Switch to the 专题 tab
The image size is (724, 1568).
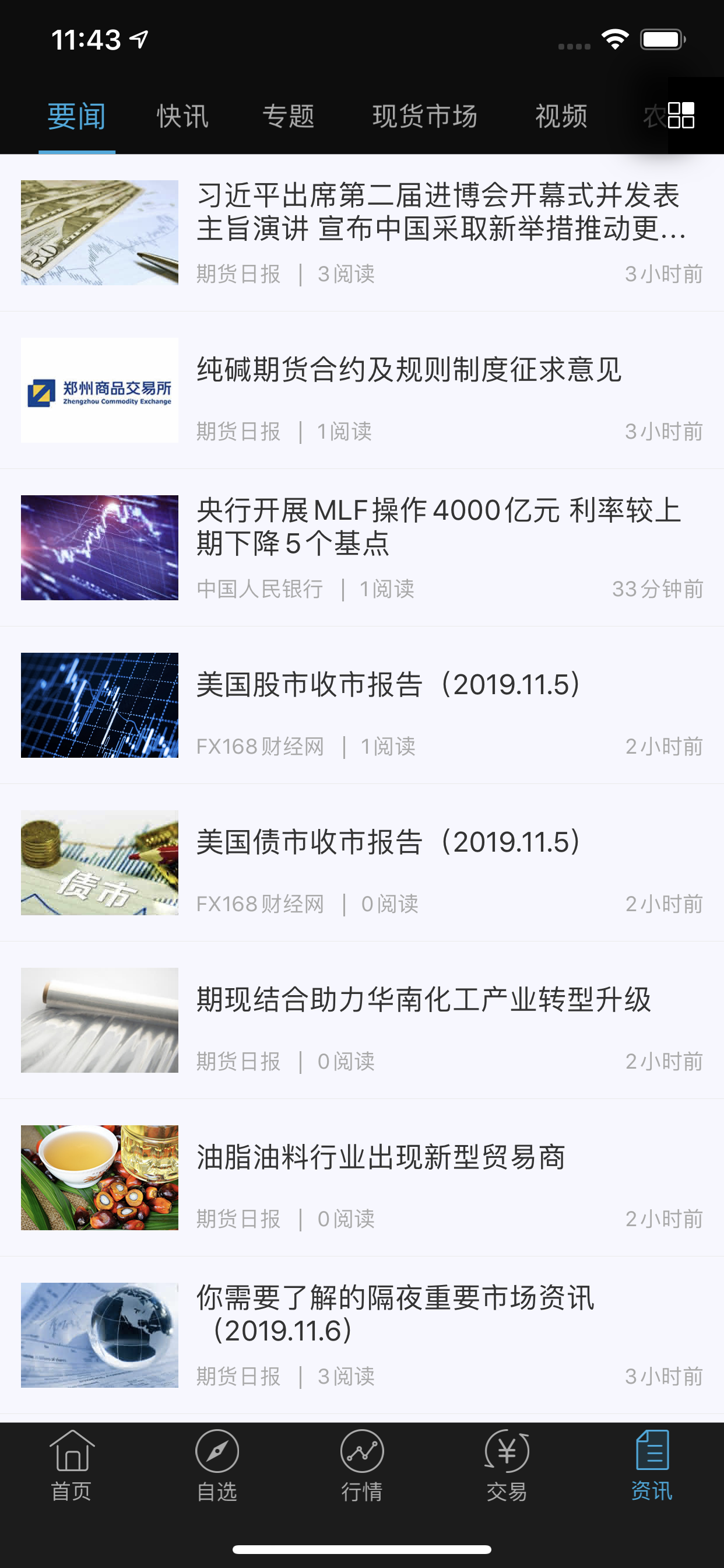(x=289, y=116)
